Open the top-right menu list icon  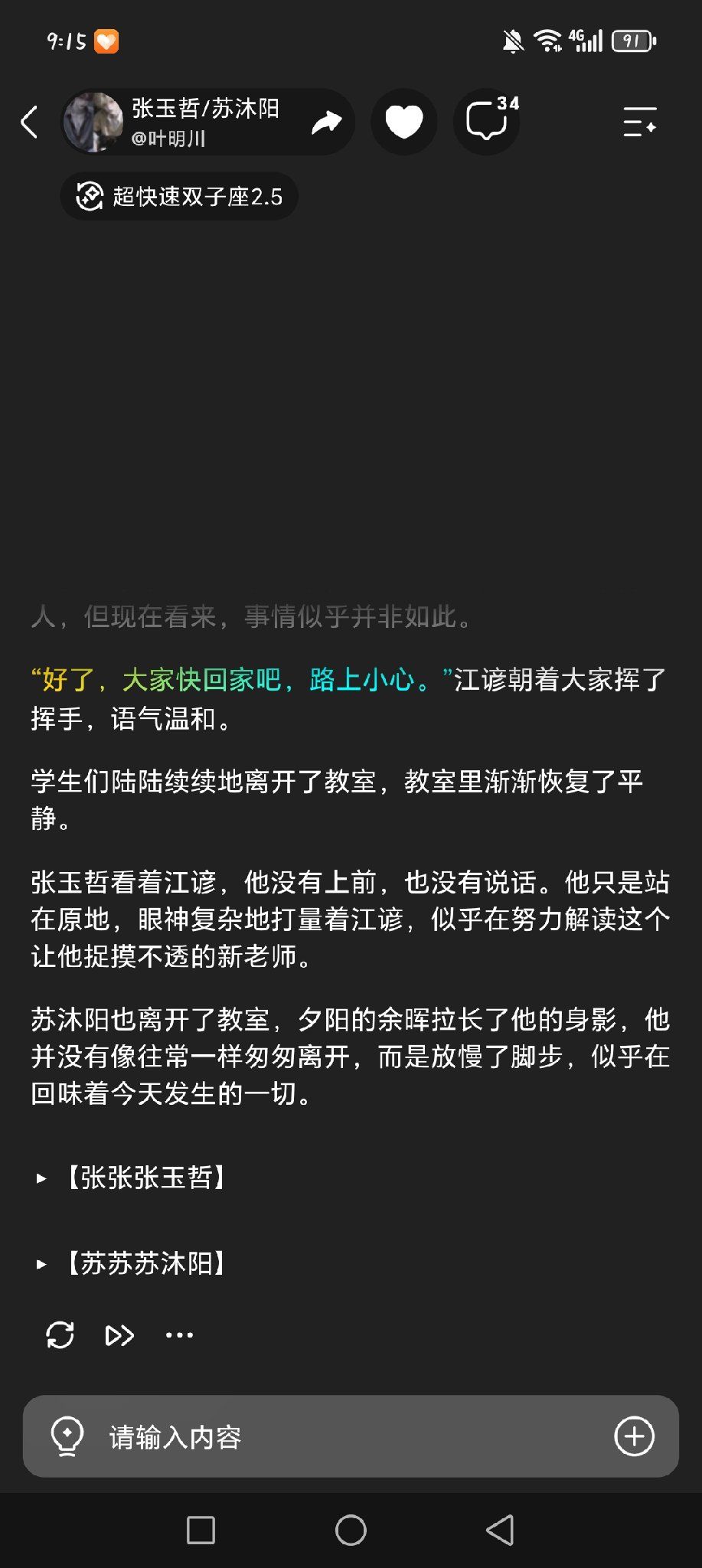639,122
